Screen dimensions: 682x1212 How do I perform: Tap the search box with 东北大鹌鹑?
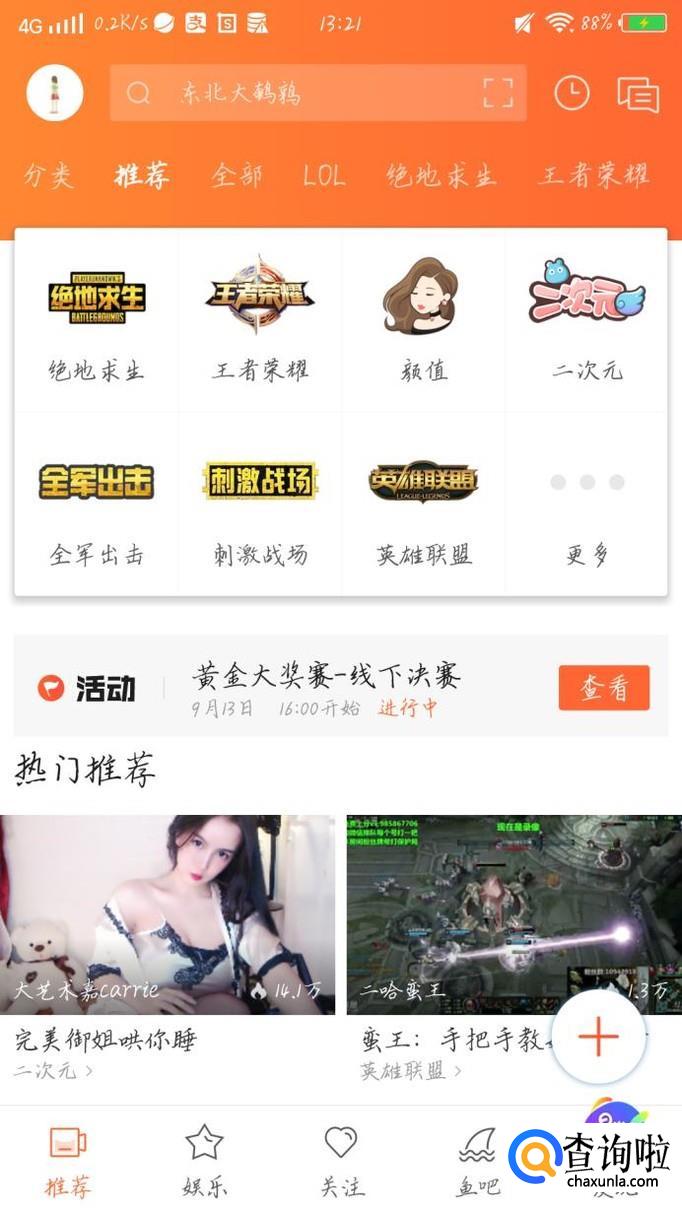(x=300, y=93)
